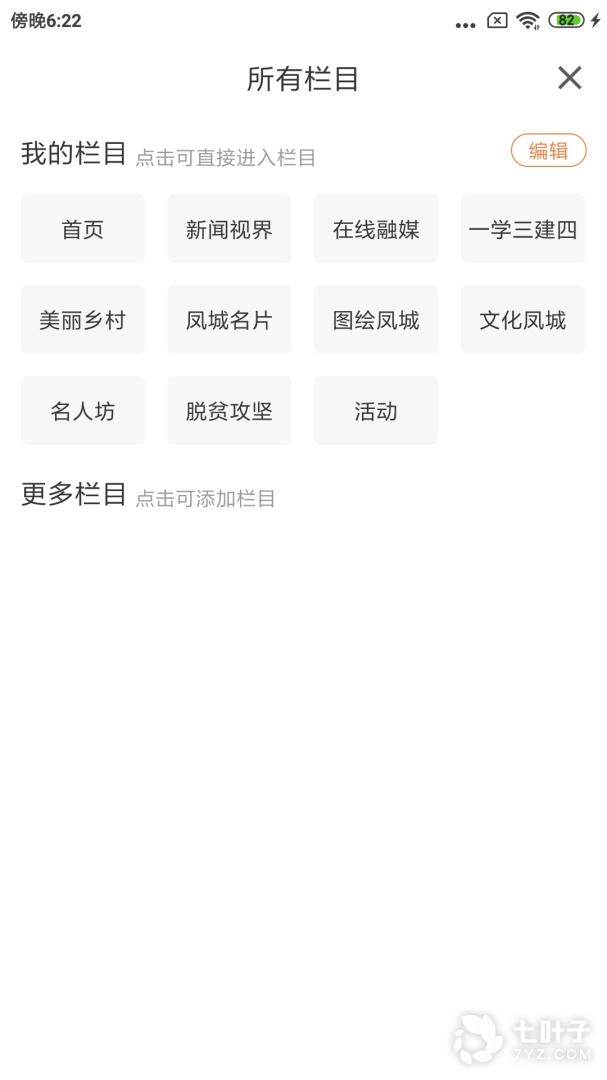Close the 所有栏目 page
The width and height of the screenshot is (607, 1080).
pos(569,78)
